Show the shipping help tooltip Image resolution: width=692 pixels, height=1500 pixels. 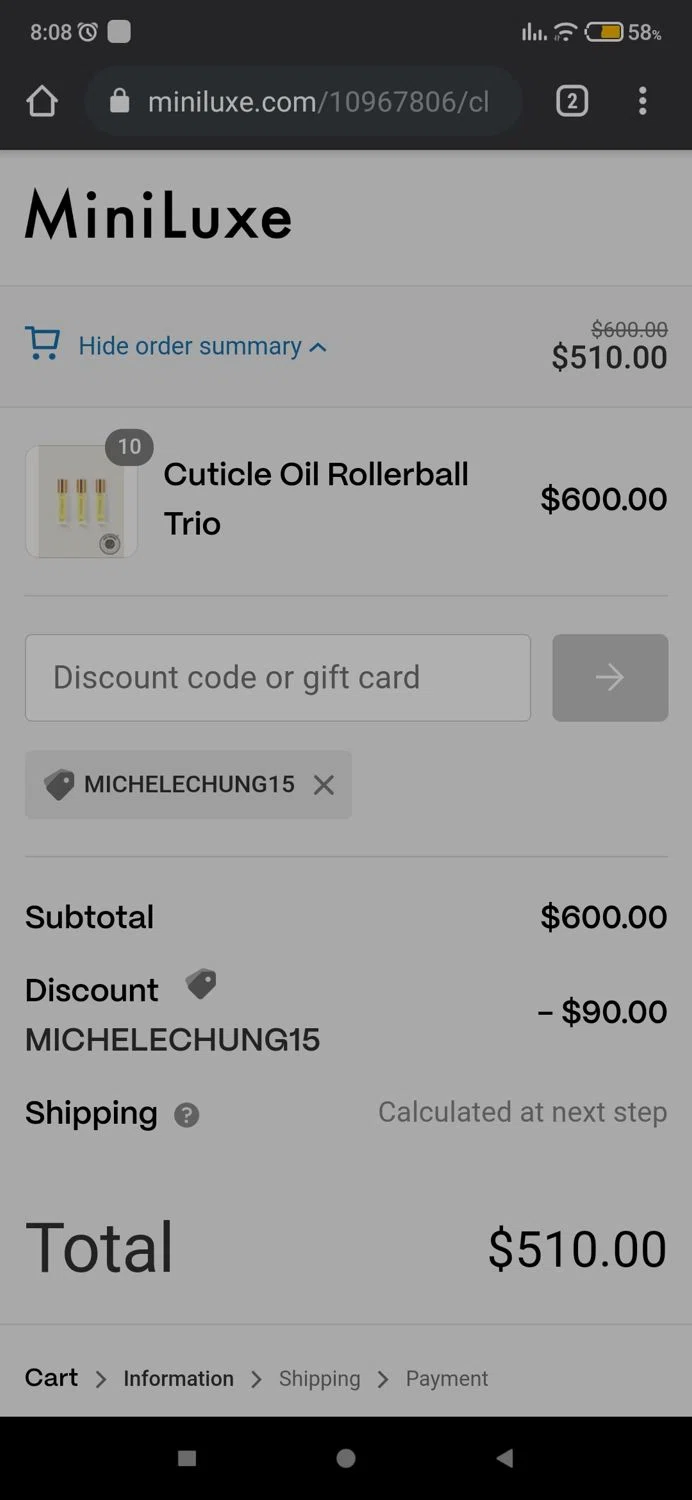pyautogui.click(x=186, y=1115)
